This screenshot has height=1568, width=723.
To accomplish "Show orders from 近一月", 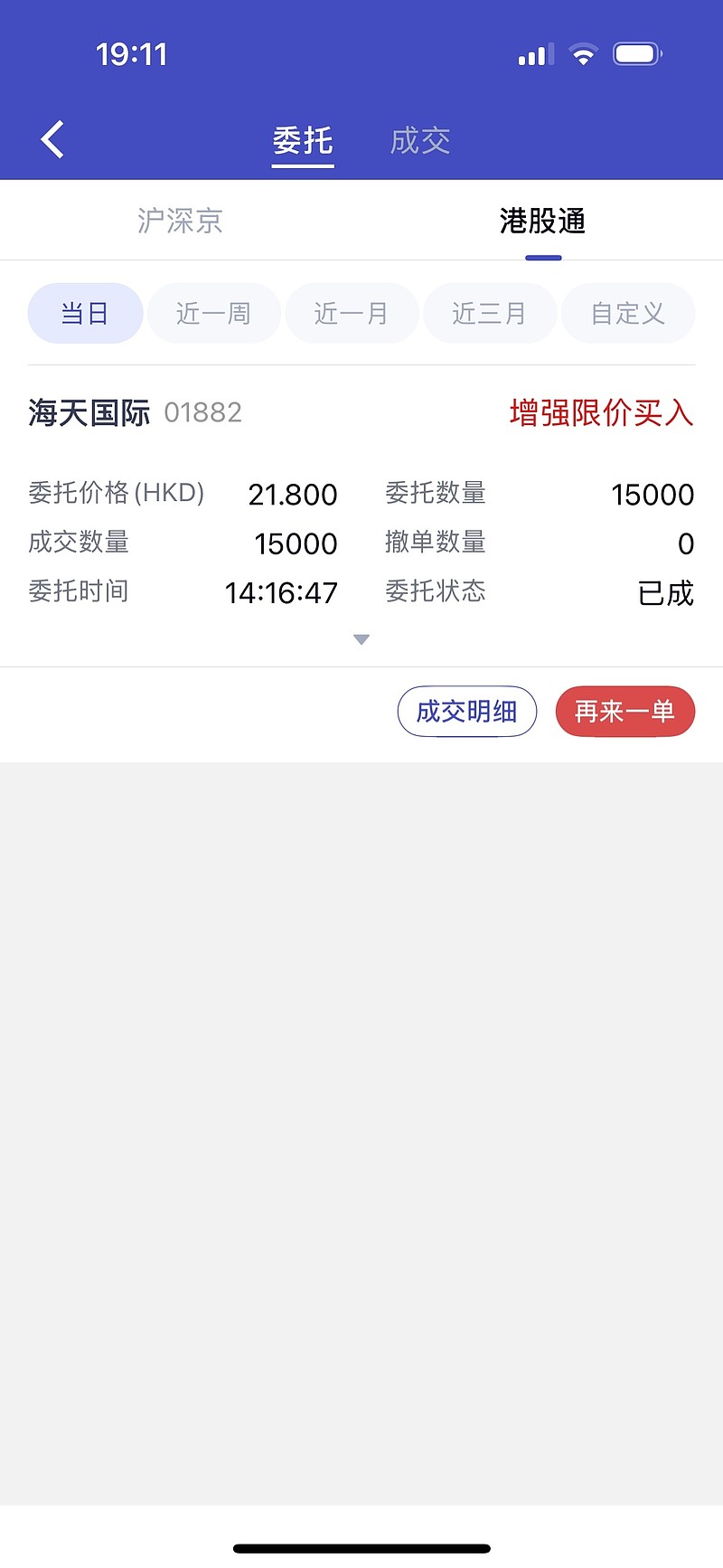I will click(352, 314).
